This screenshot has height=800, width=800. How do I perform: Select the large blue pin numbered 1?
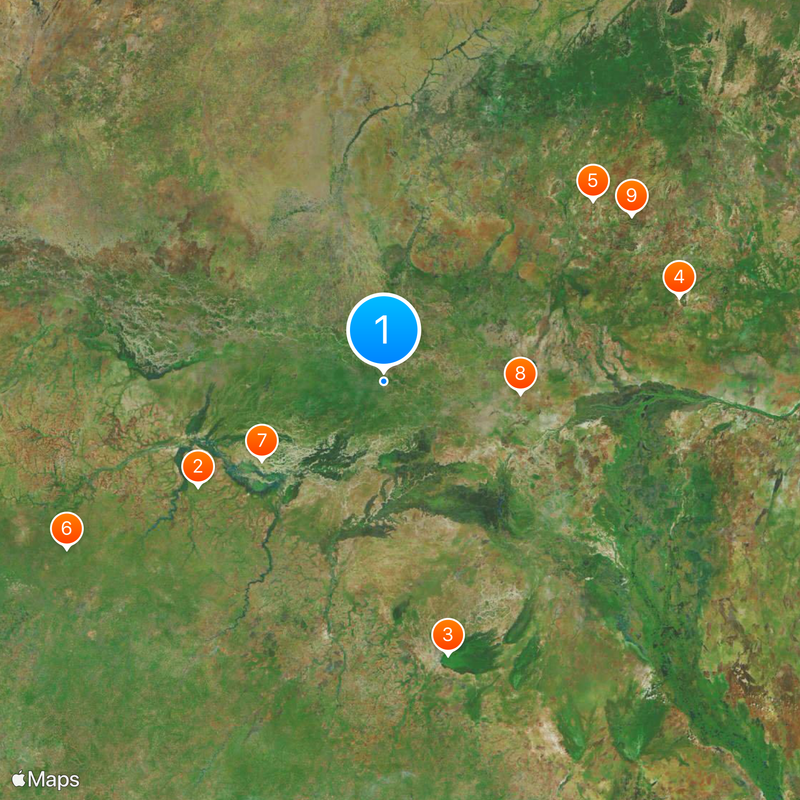383,330
